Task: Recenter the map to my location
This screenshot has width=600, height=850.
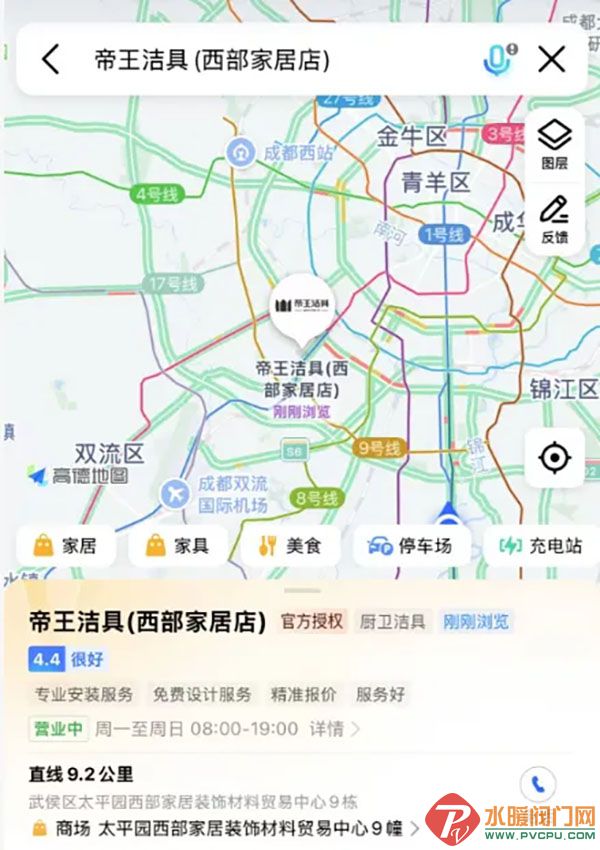Action: coord(553,458)
